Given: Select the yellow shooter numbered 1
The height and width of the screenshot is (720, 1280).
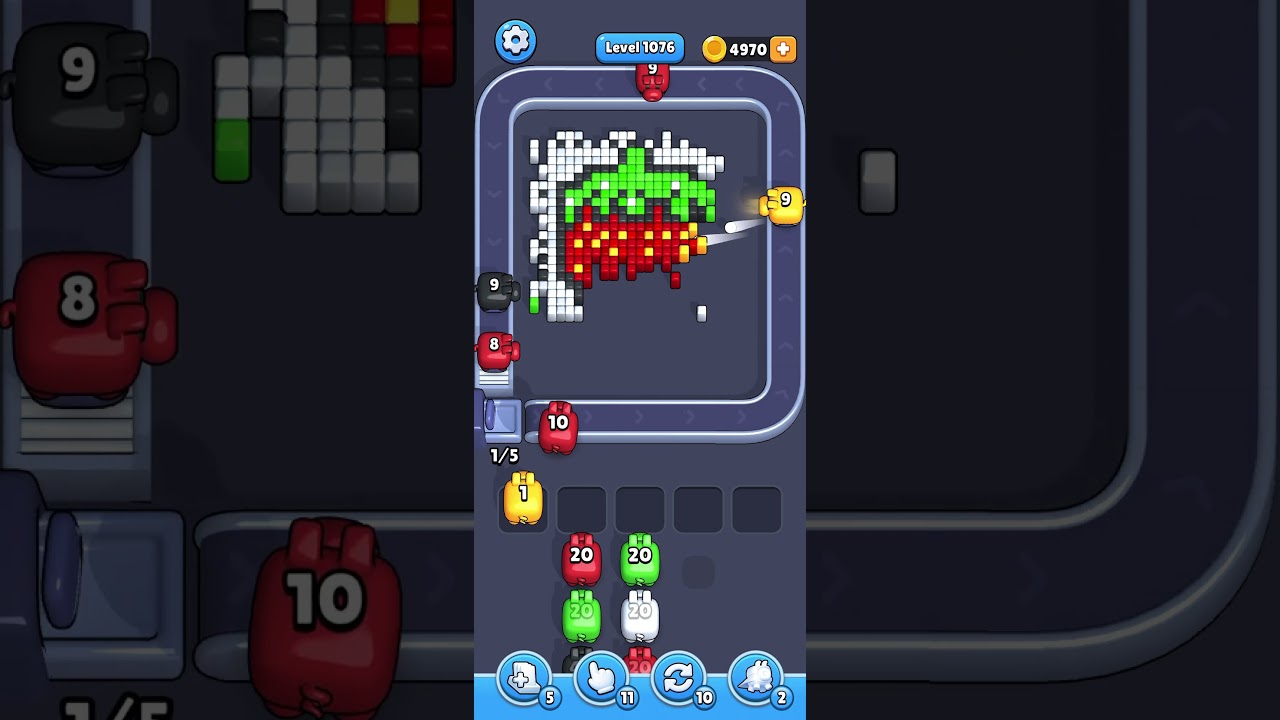Looking at the screenshot, I should click(x=522, y=499).
